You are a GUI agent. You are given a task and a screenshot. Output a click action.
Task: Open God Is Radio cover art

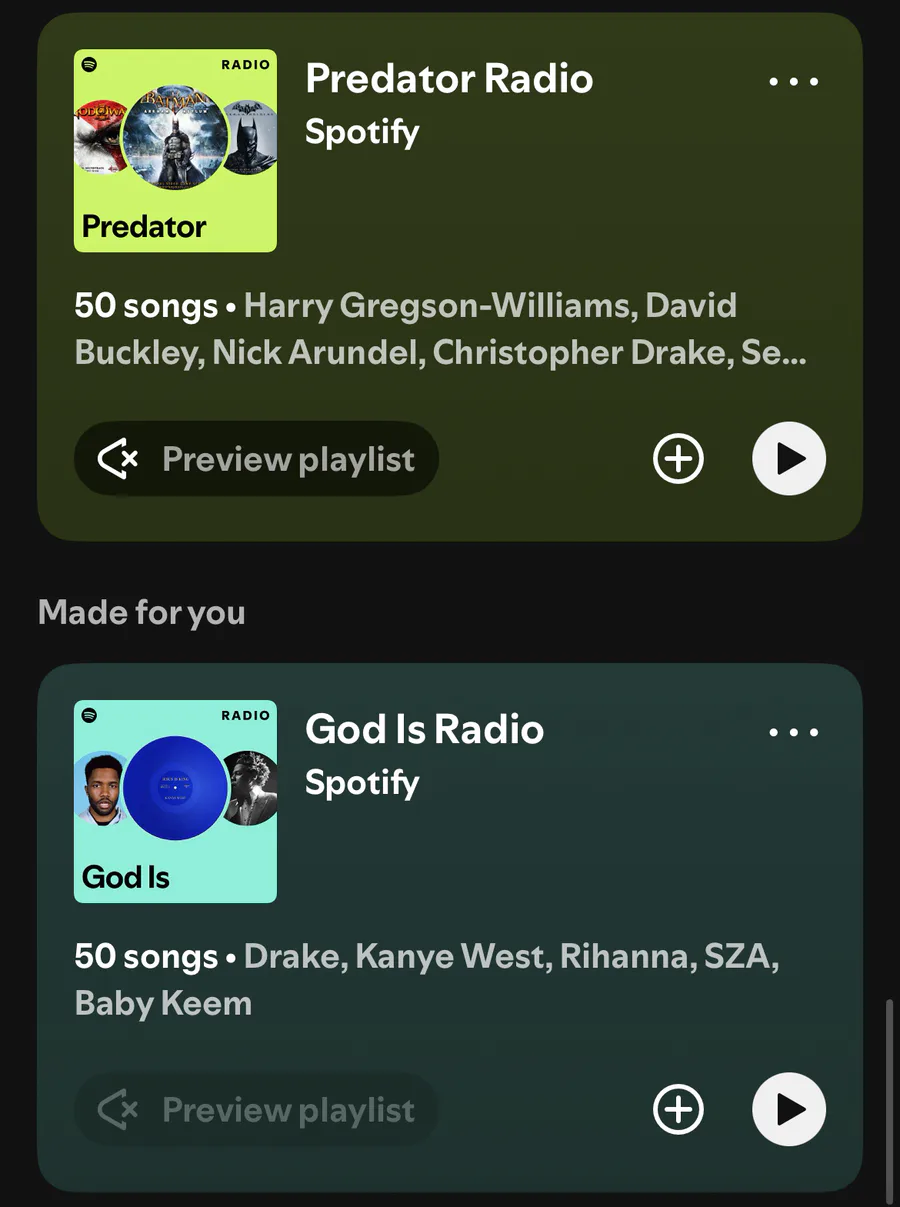coord(175,801)
